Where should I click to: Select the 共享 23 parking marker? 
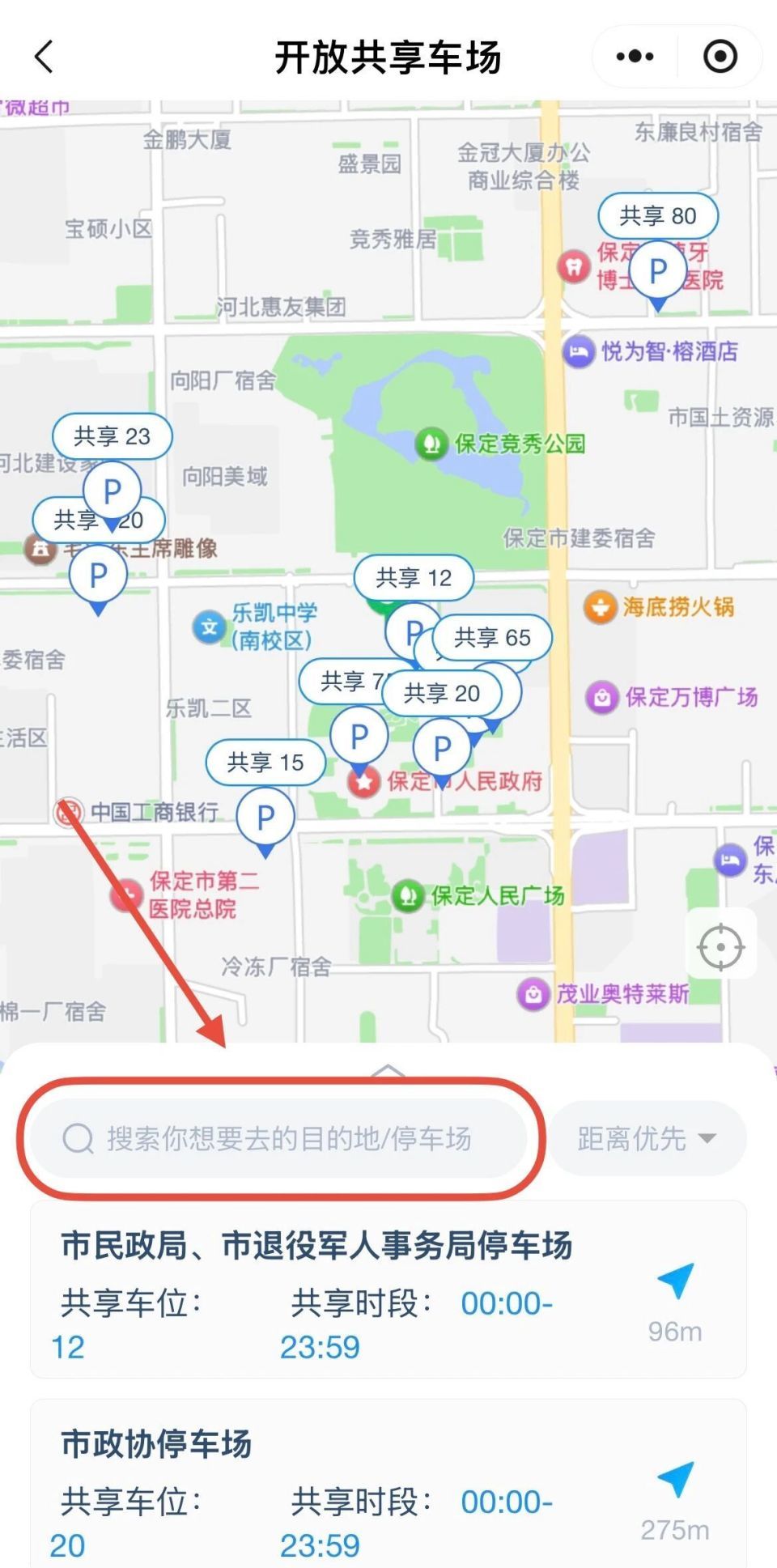click(x=113, y=436)
